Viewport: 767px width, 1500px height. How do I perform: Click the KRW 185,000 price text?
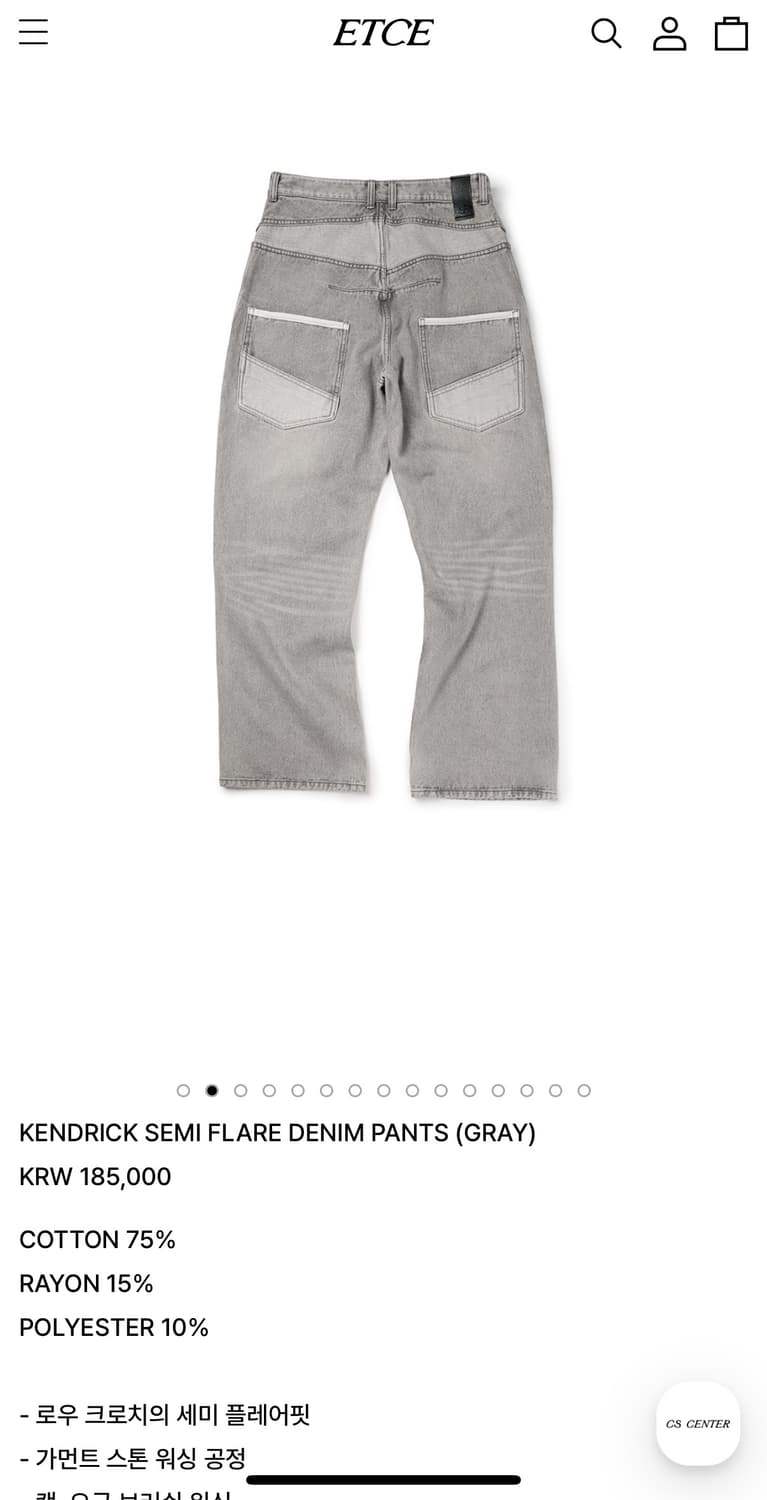(x=95, y=1177)
